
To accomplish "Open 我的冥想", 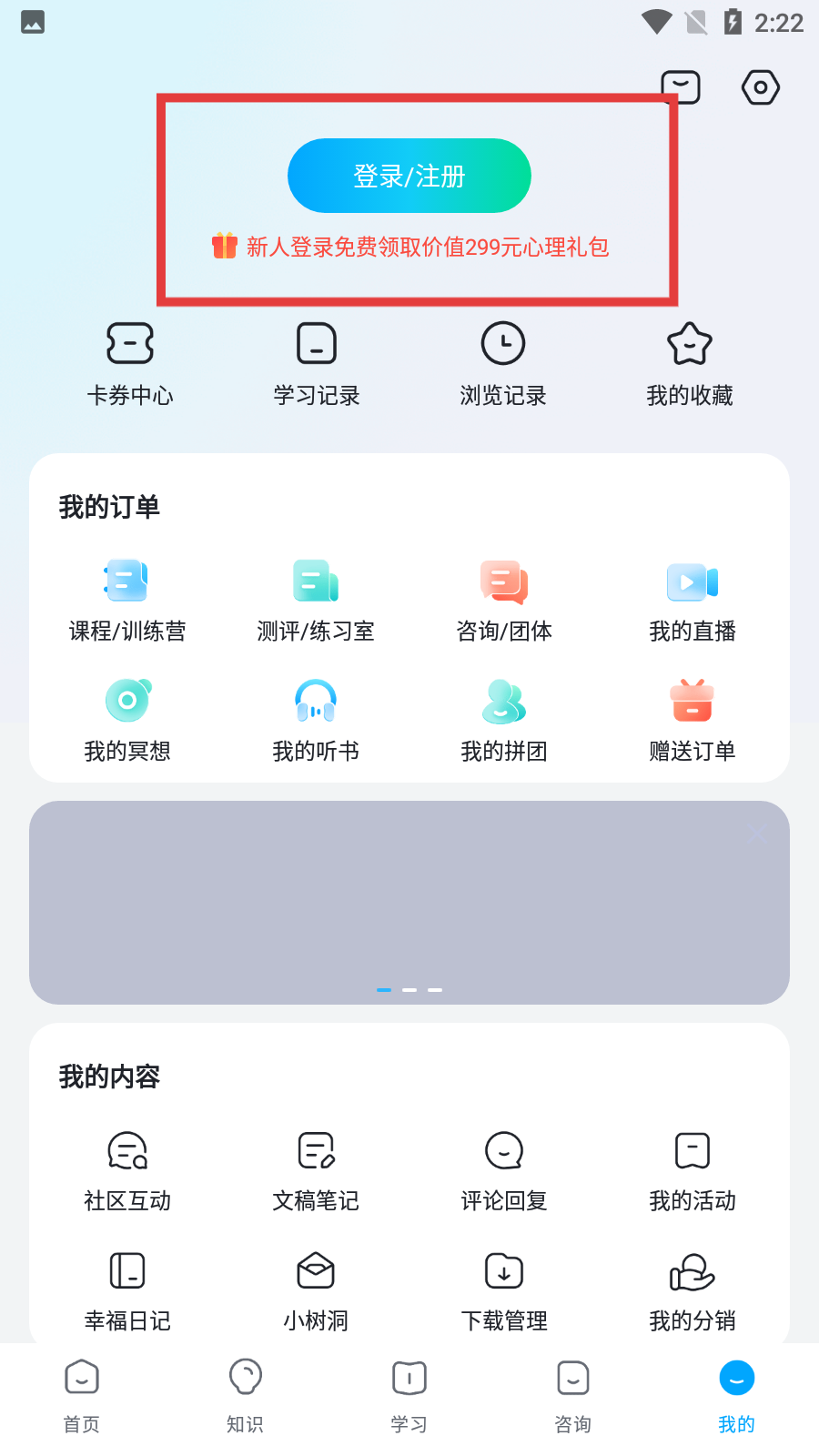I will (x=127, y=721).
